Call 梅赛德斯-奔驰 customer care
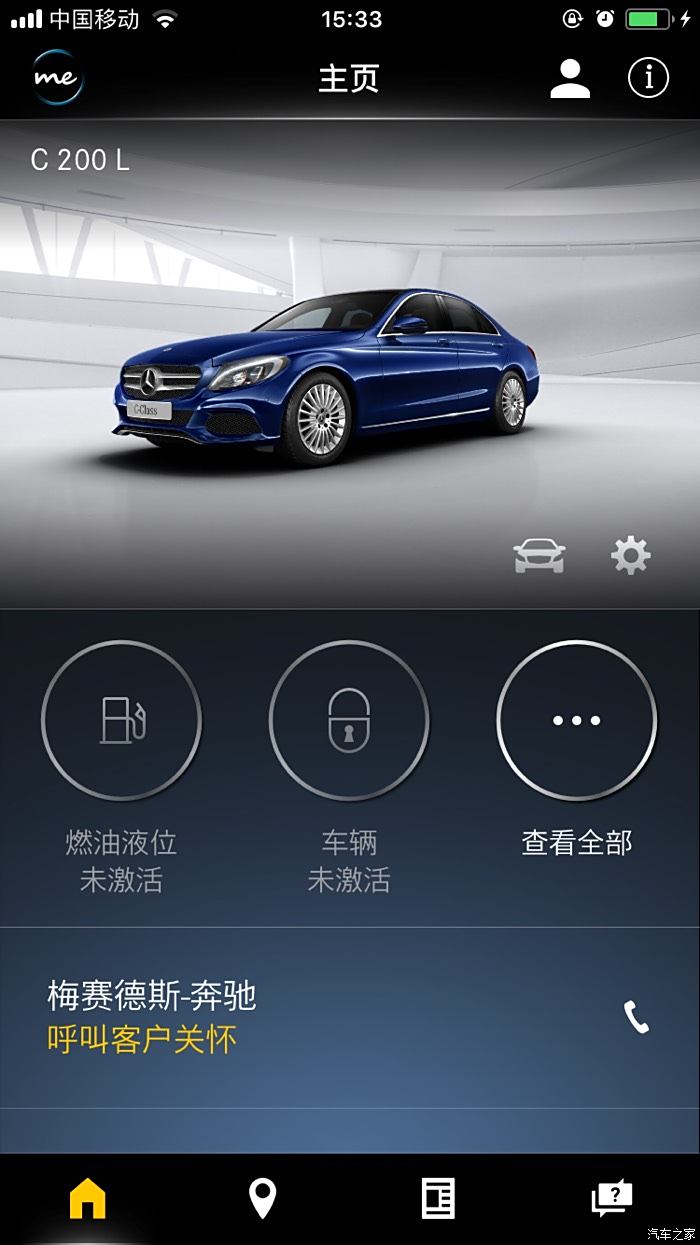Image resolution: width=700 pixels, height=1245 pixels. [x=636, y=1018]
